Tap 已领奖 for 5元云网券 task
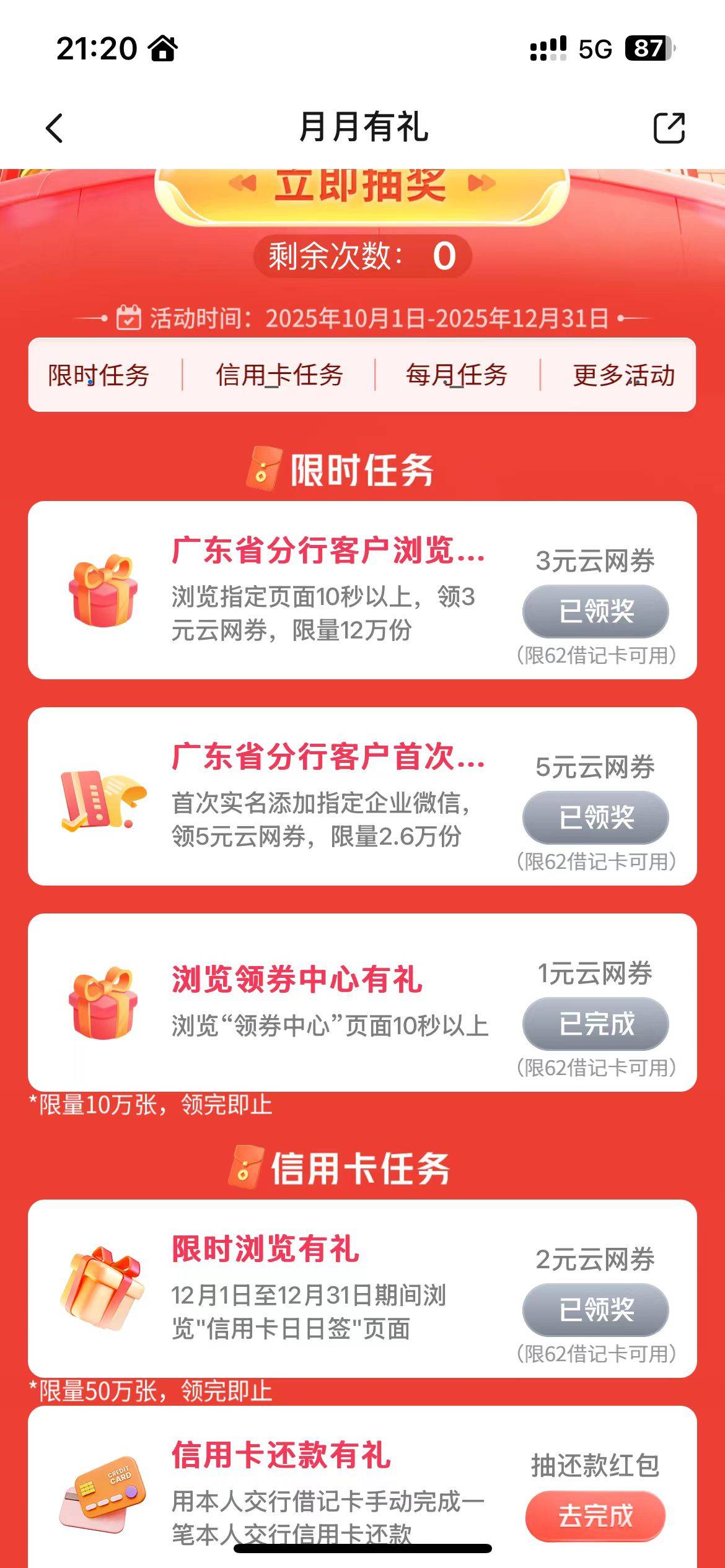The height and width of the screenshot is (1568, 725). (x=595, y=817)
